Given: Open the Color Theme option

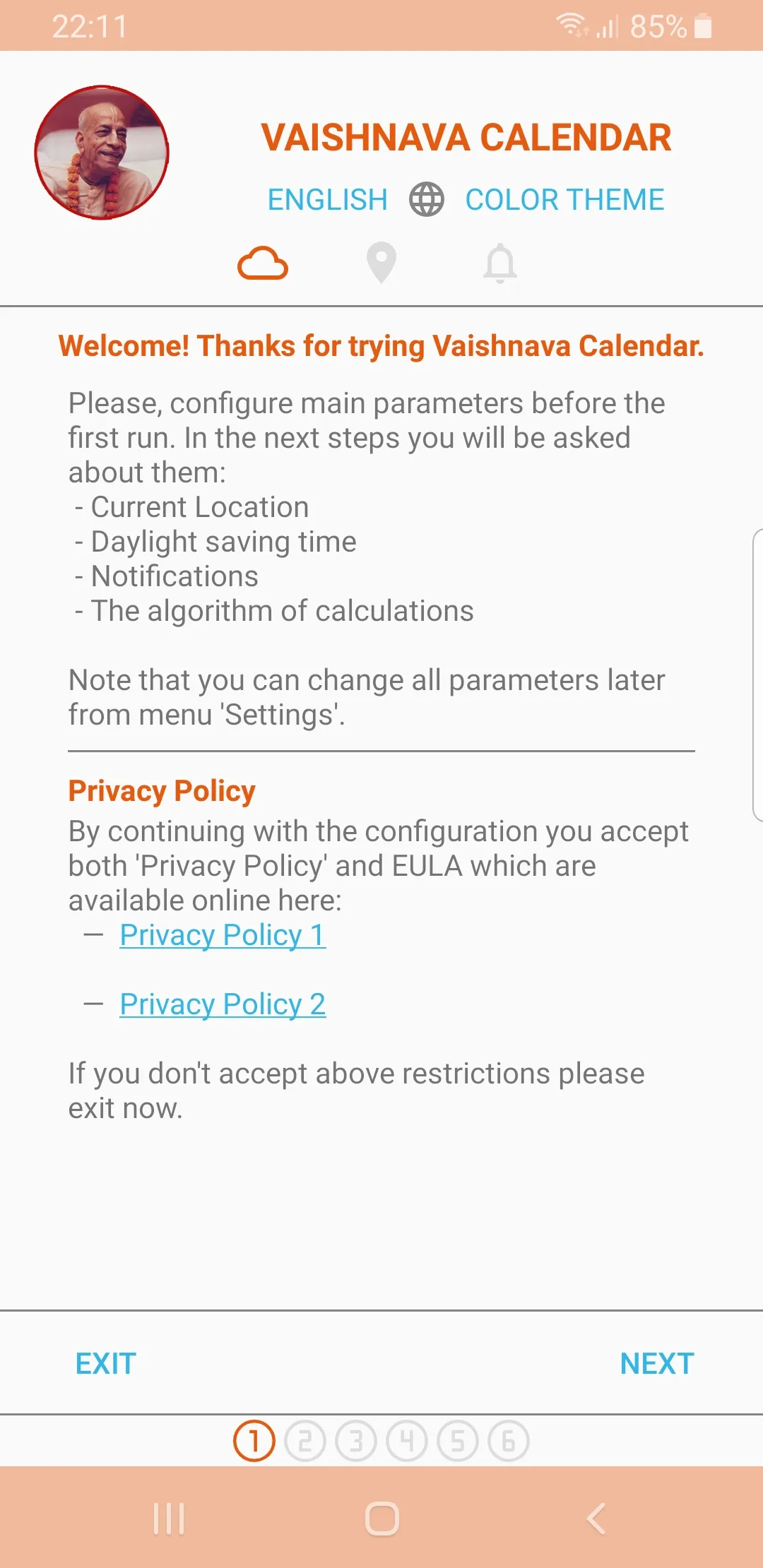Looking at the screenshot, I should pos(564,200).
